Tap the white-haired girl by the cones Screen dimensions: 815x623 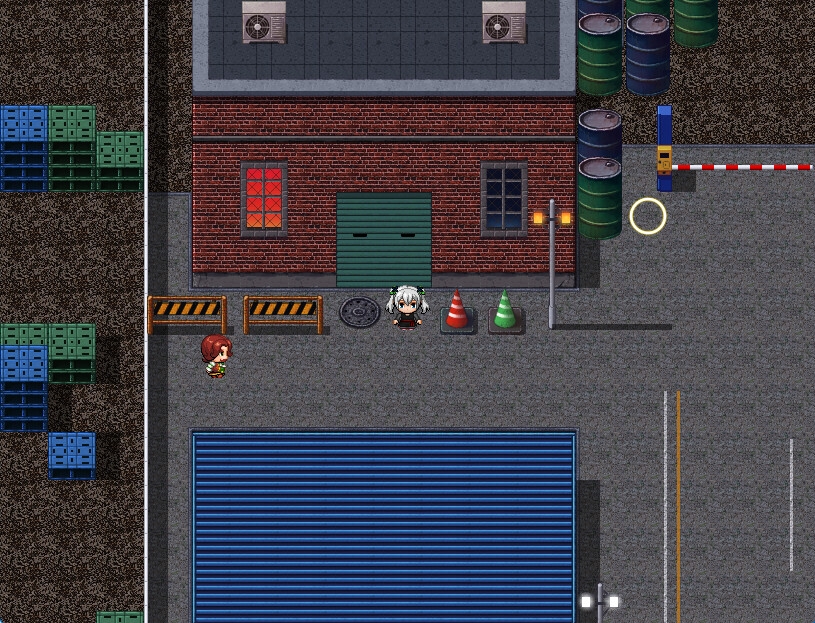(406, 307)
